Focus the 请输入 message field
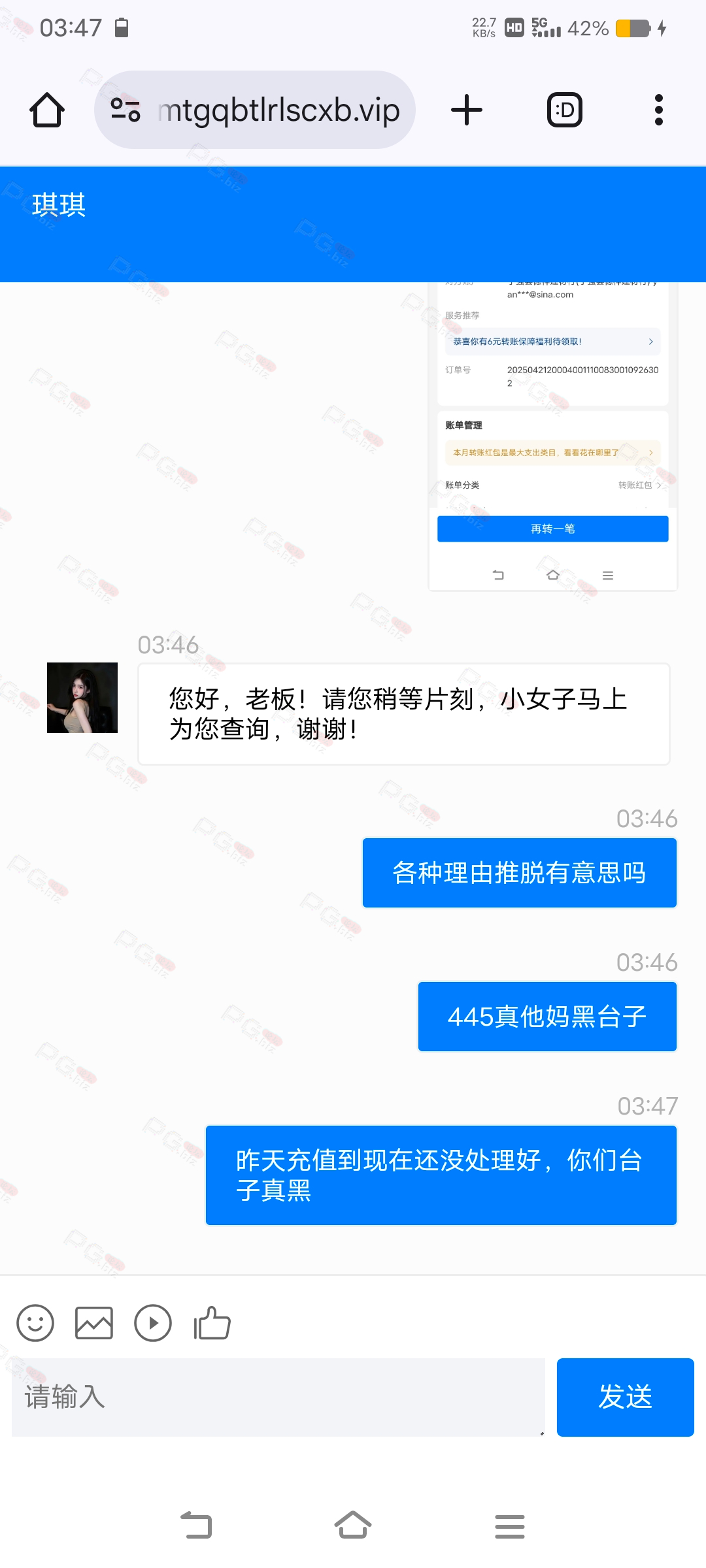The image size is (706, 1568). point(278,1397)
